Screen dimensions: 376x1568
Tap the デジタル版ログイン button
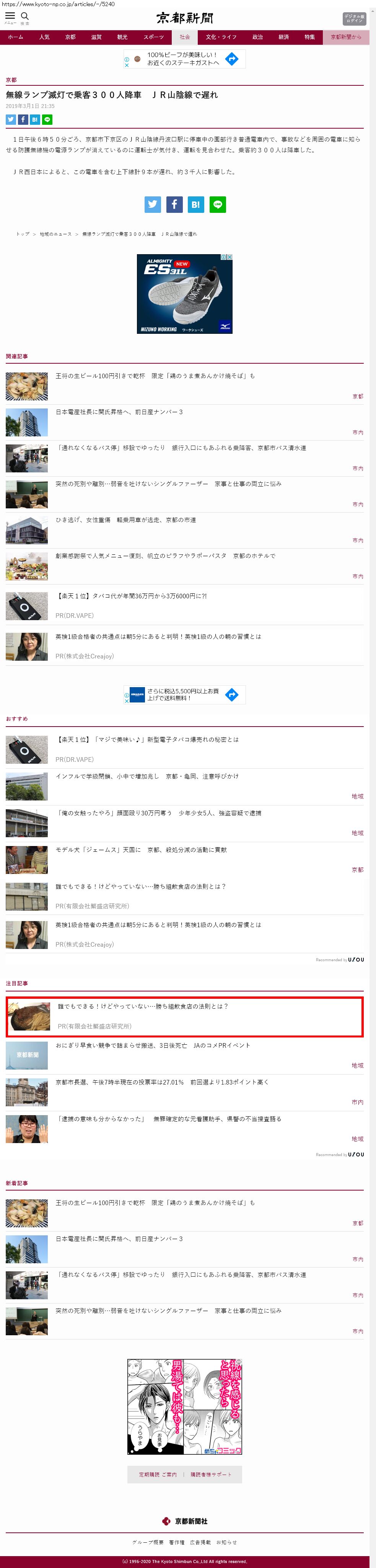pos(354,18)
